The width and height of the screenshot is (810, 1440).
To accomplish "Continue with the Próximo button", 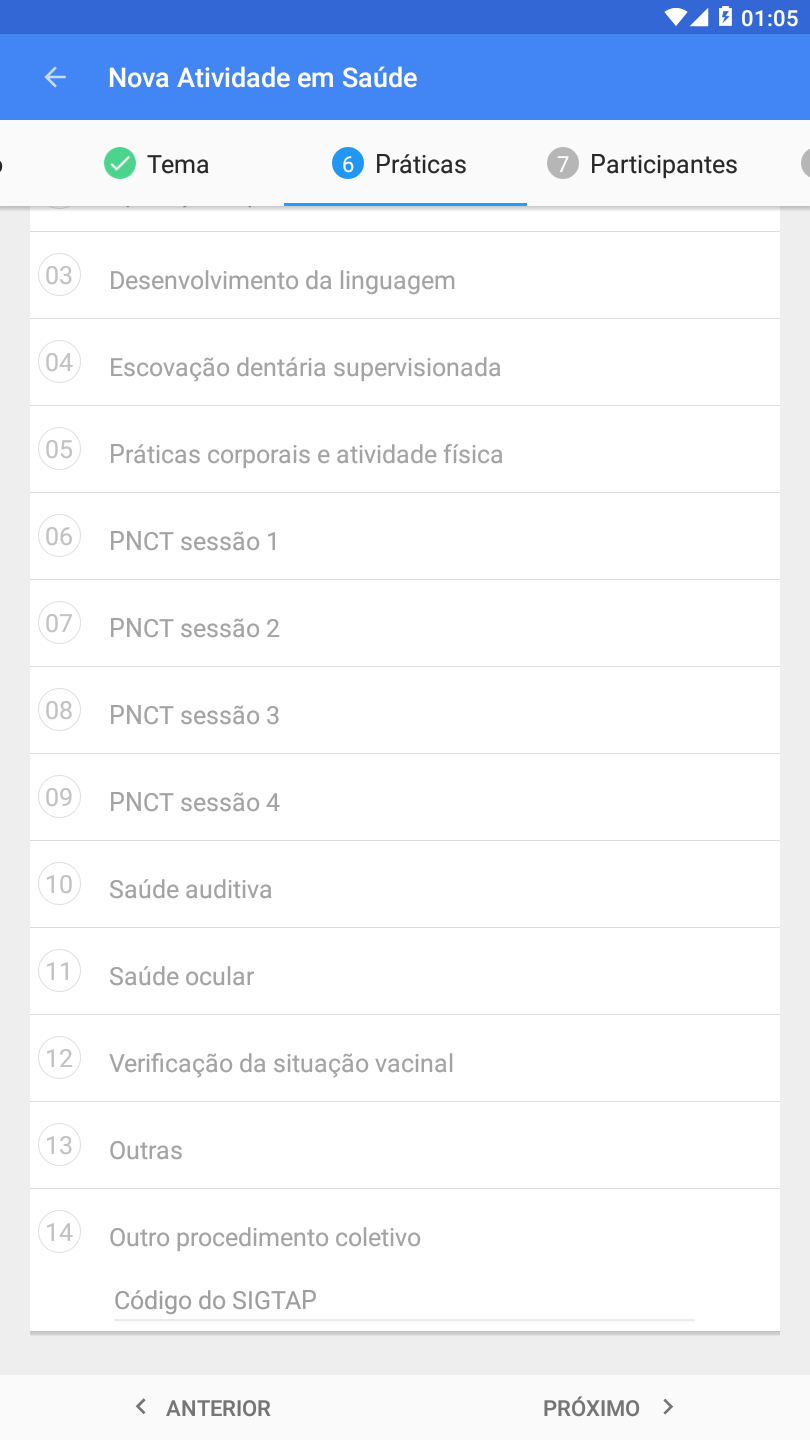I will pyautogui.click(x=609, y=1408).
